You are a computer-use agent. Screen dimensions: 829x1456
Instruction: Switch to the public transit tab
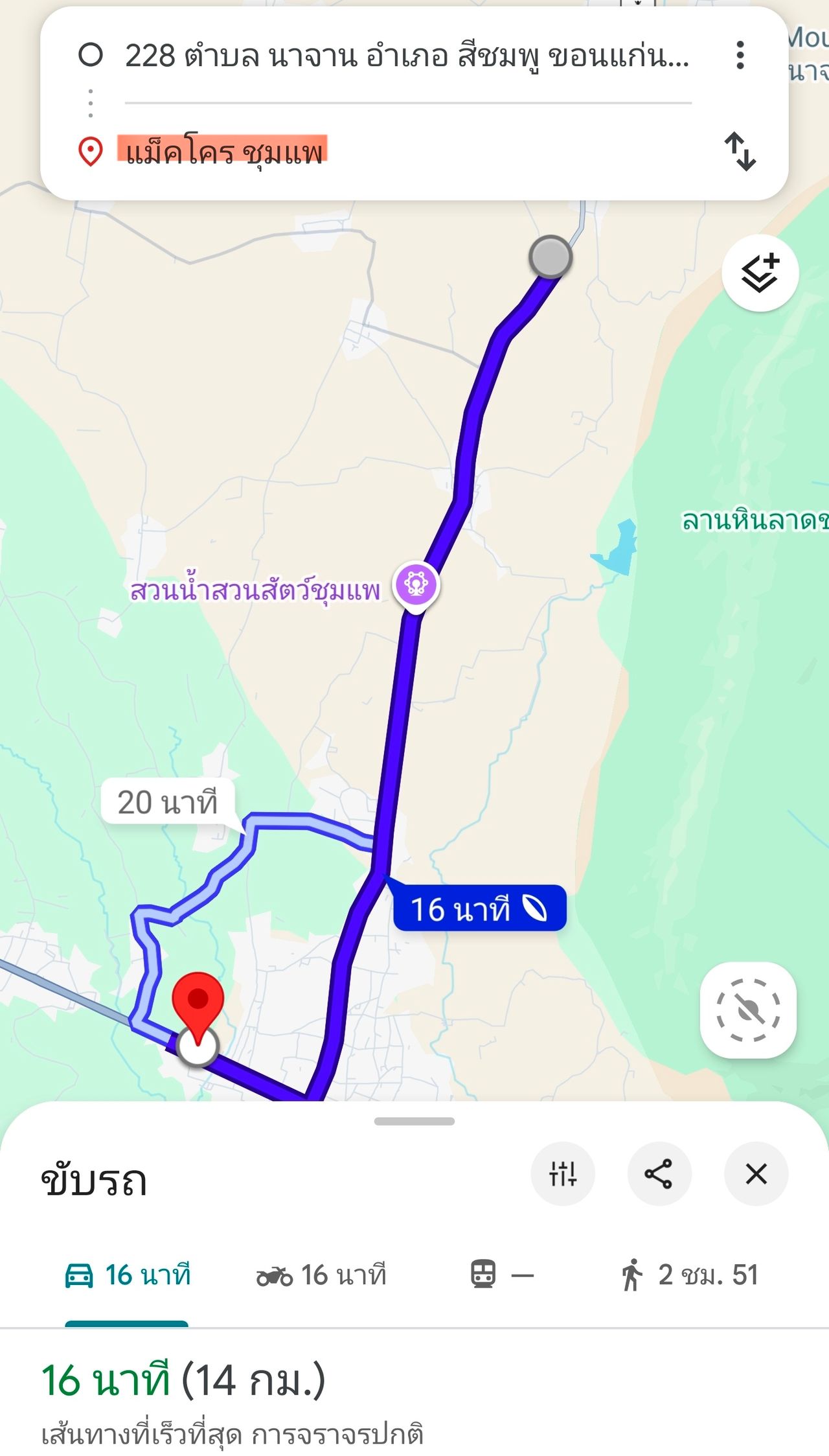click(502, 1275)
